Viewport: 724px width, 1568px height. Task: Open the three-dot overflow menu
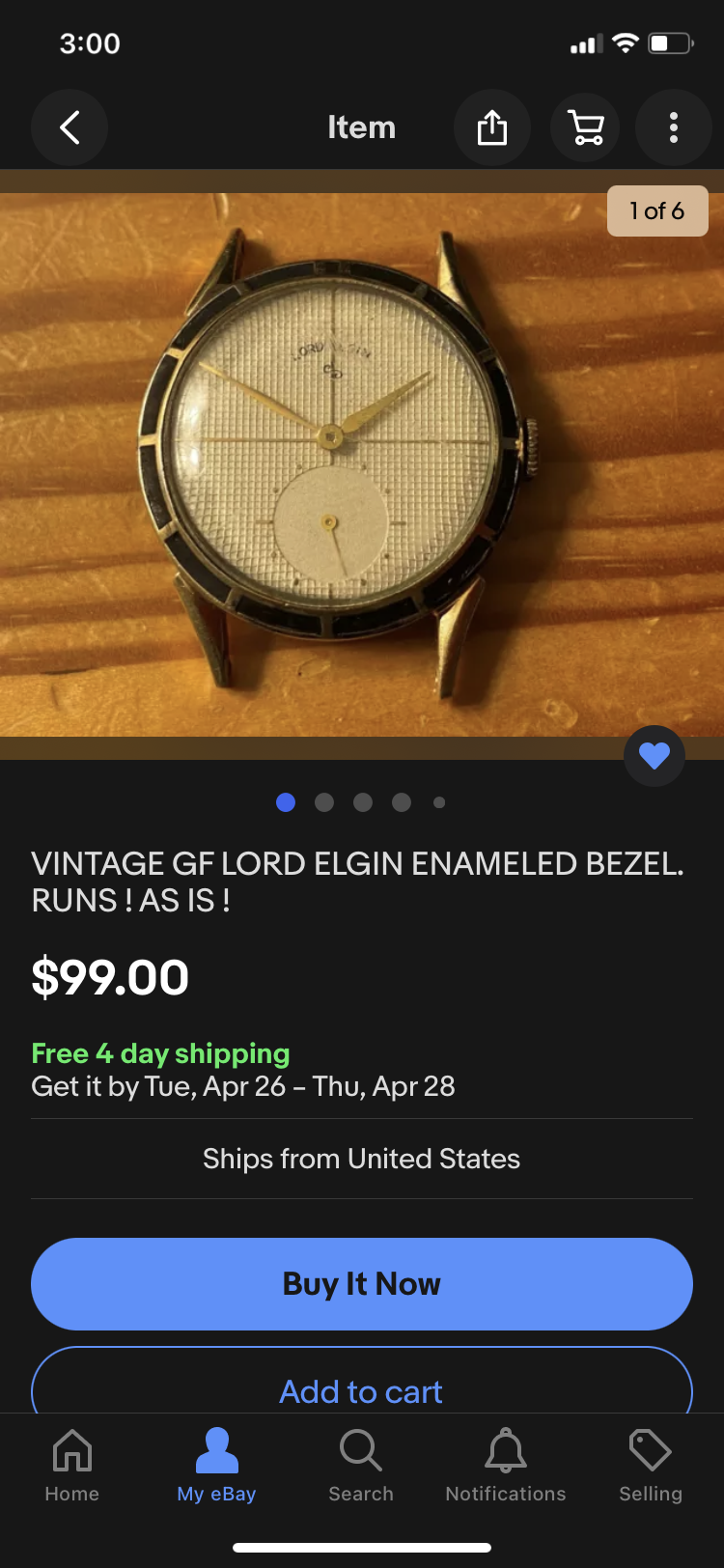click(x=674, y=127)
